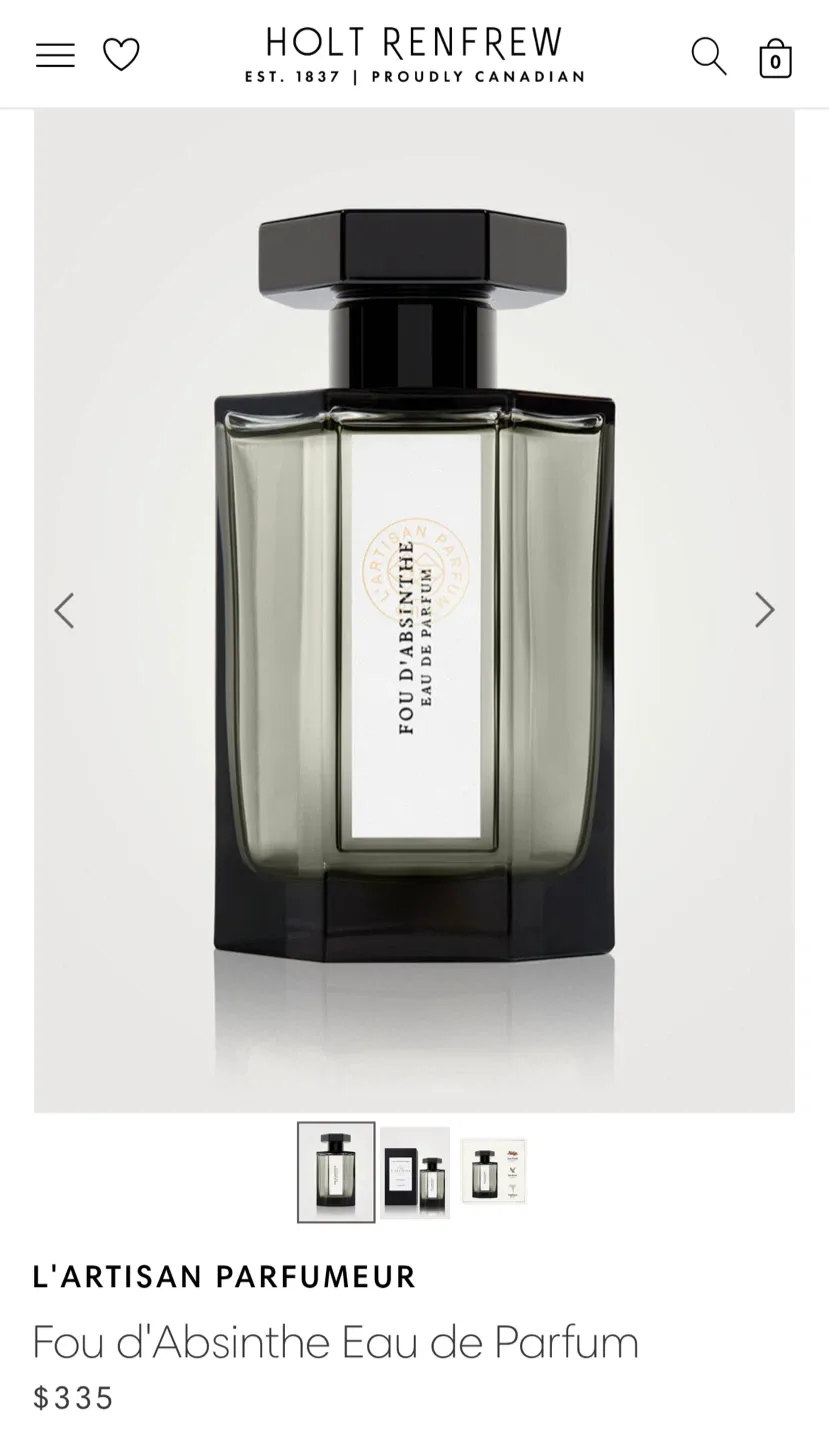Open the shopping bag
Image resolution: width=829 pixels, height=1440 pixels.
tap(775, 57)
